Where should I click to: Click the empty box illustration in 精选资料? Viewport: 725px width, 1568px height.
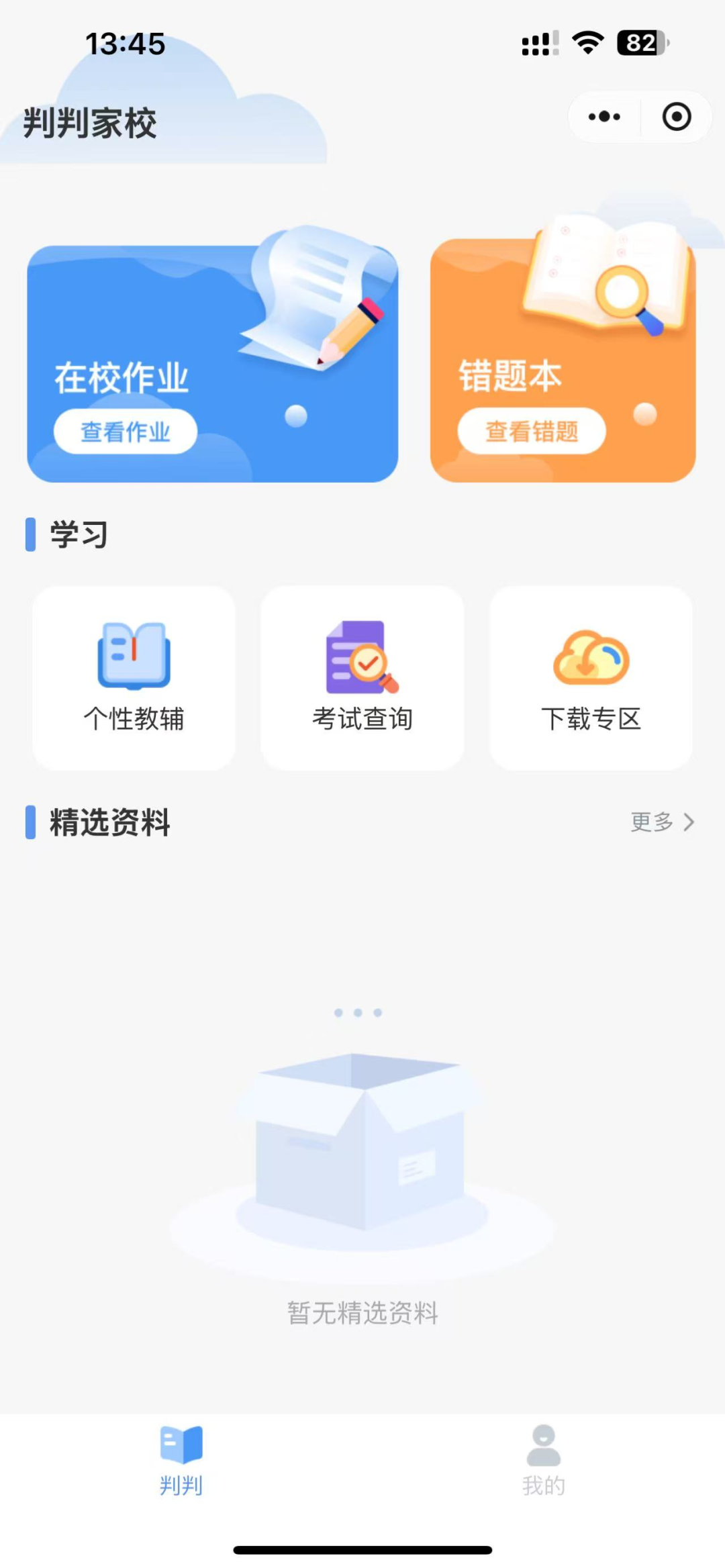click(360, 1141)
